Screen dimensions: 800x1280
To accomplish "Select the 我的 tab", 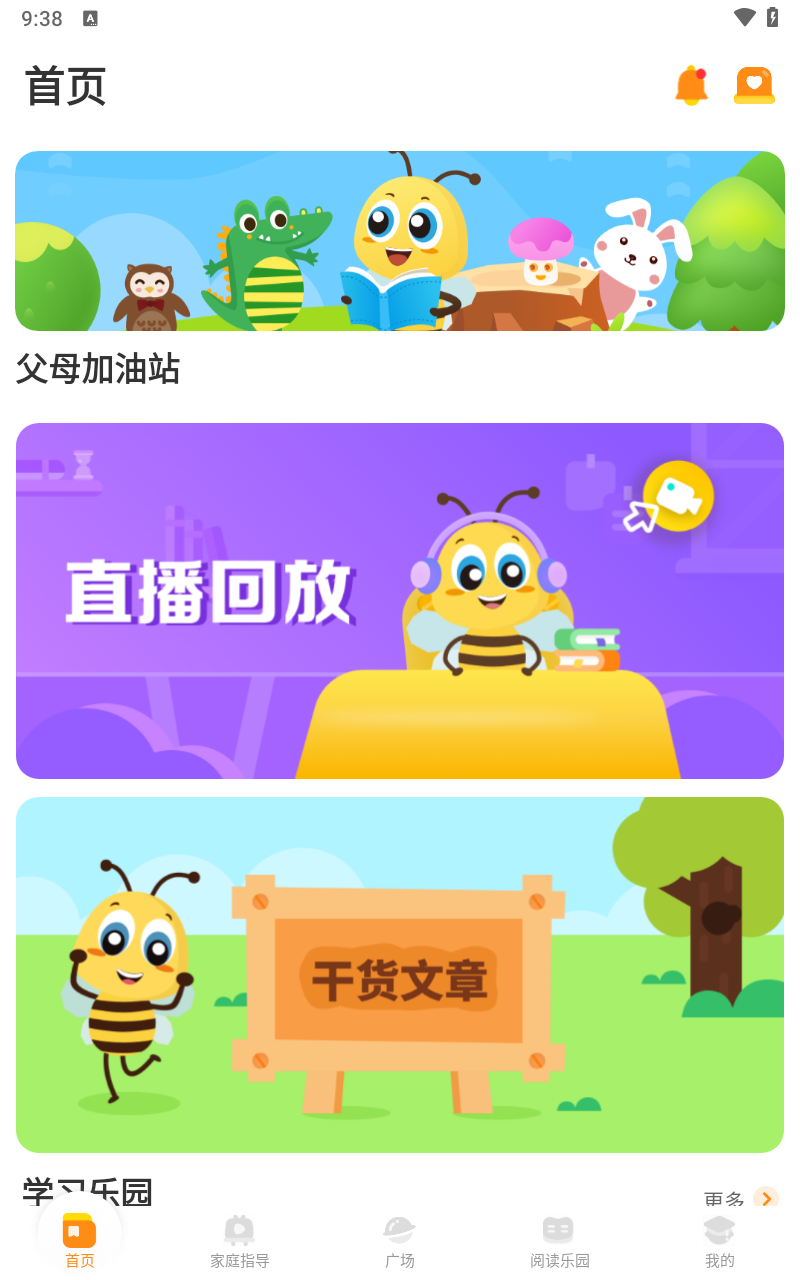I will pos(719,1242).
